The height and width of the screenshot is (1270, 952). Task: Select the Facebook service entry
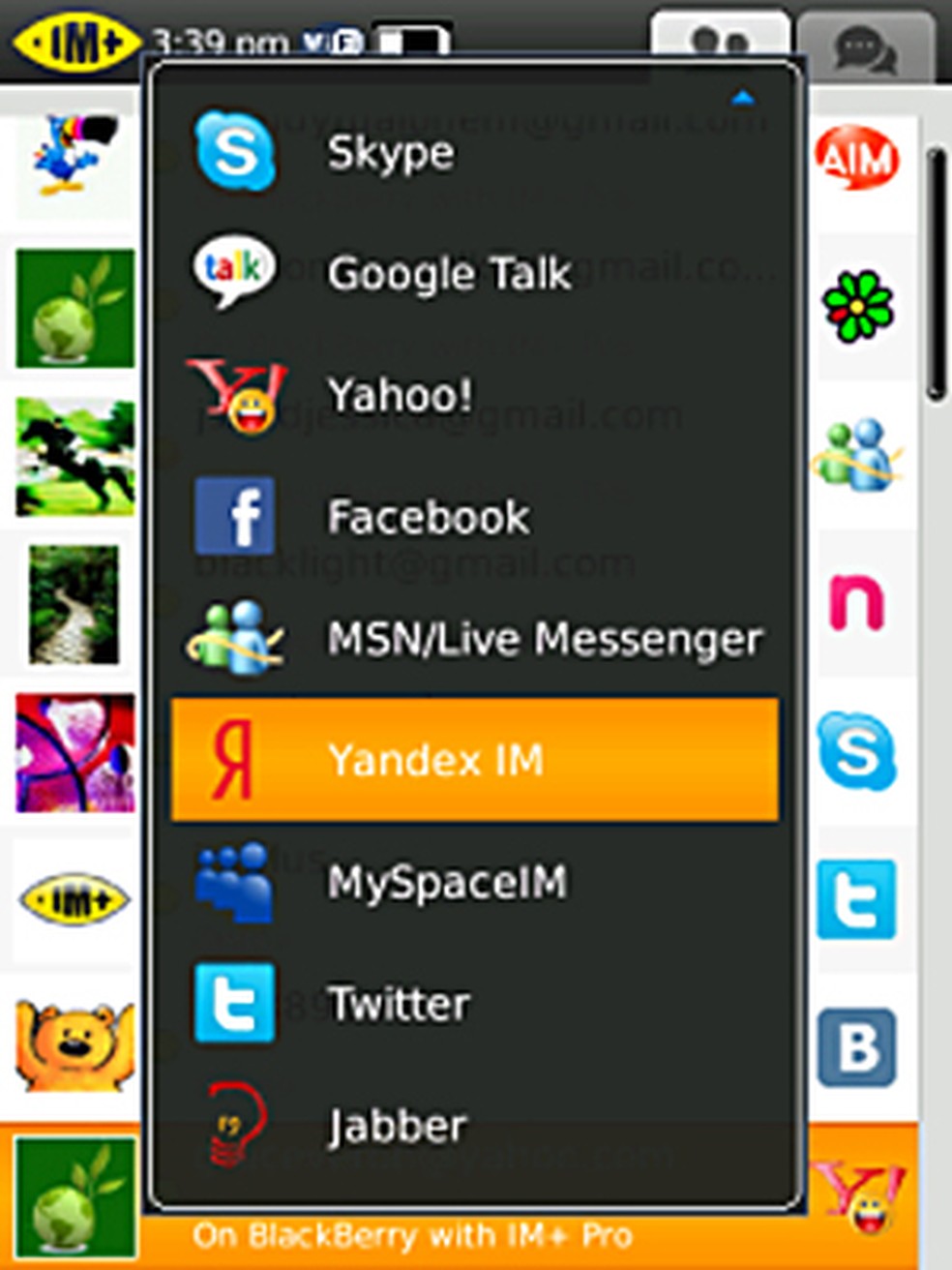click(474, 517)
